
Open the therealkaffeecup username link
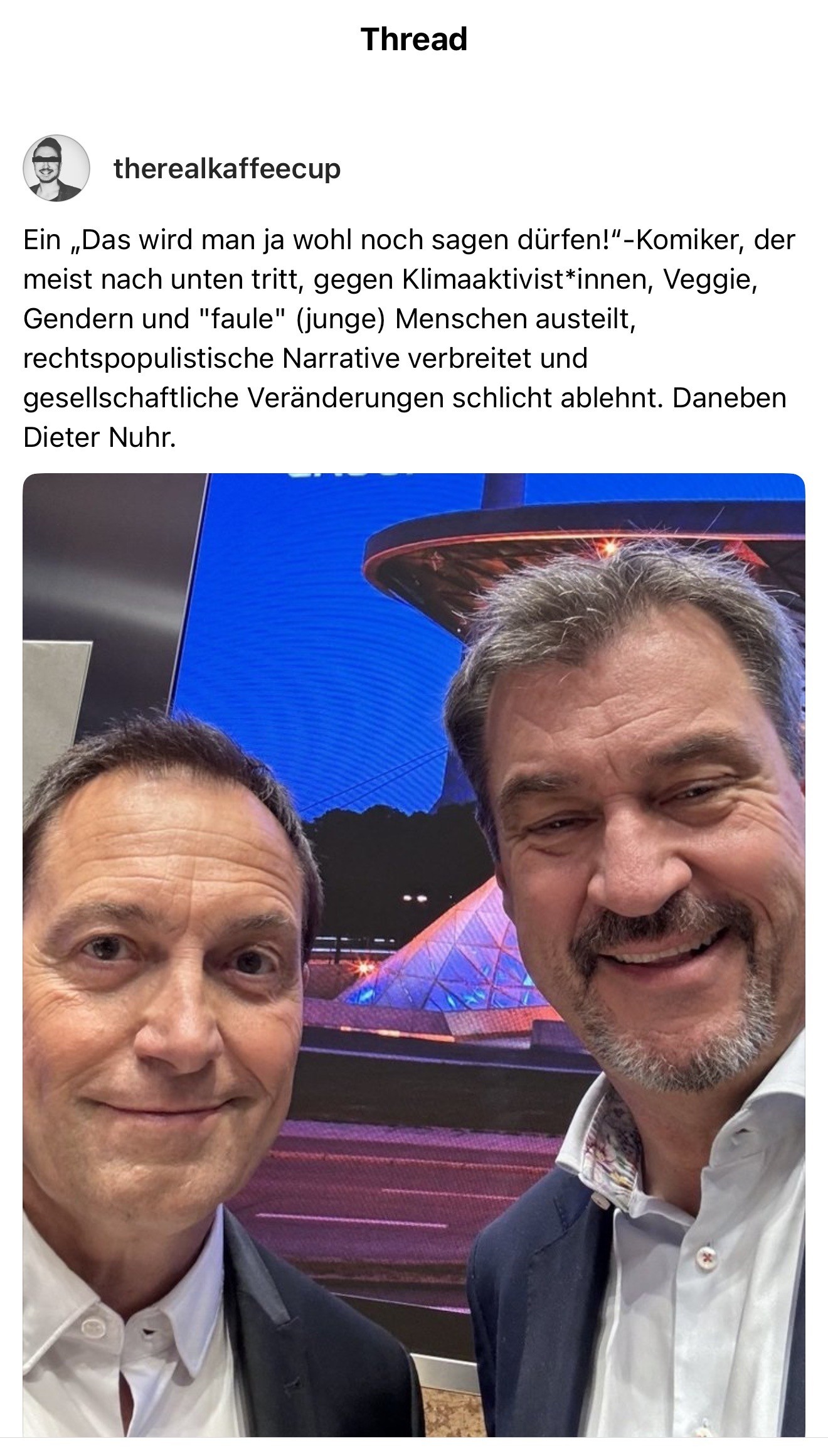point(227,168)
